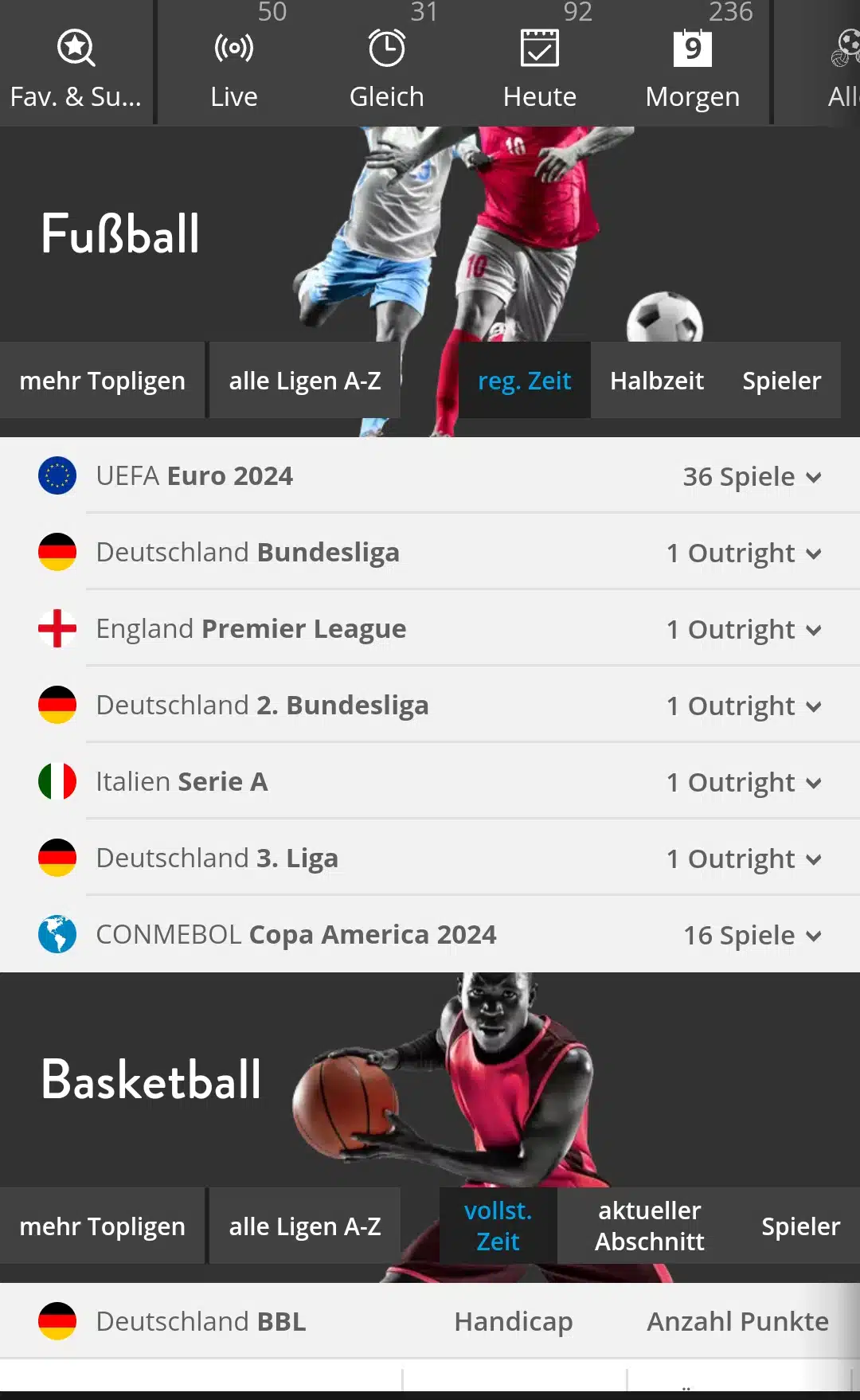The width and height of the screenshot is (860, 1400).
Task: Expand UEFA Euro 2024 games
Action: click(430, 476)
